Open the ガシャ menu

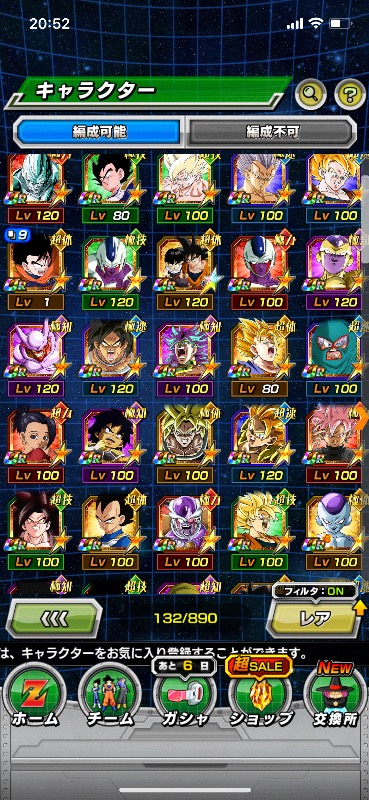[x=184, y=697]
